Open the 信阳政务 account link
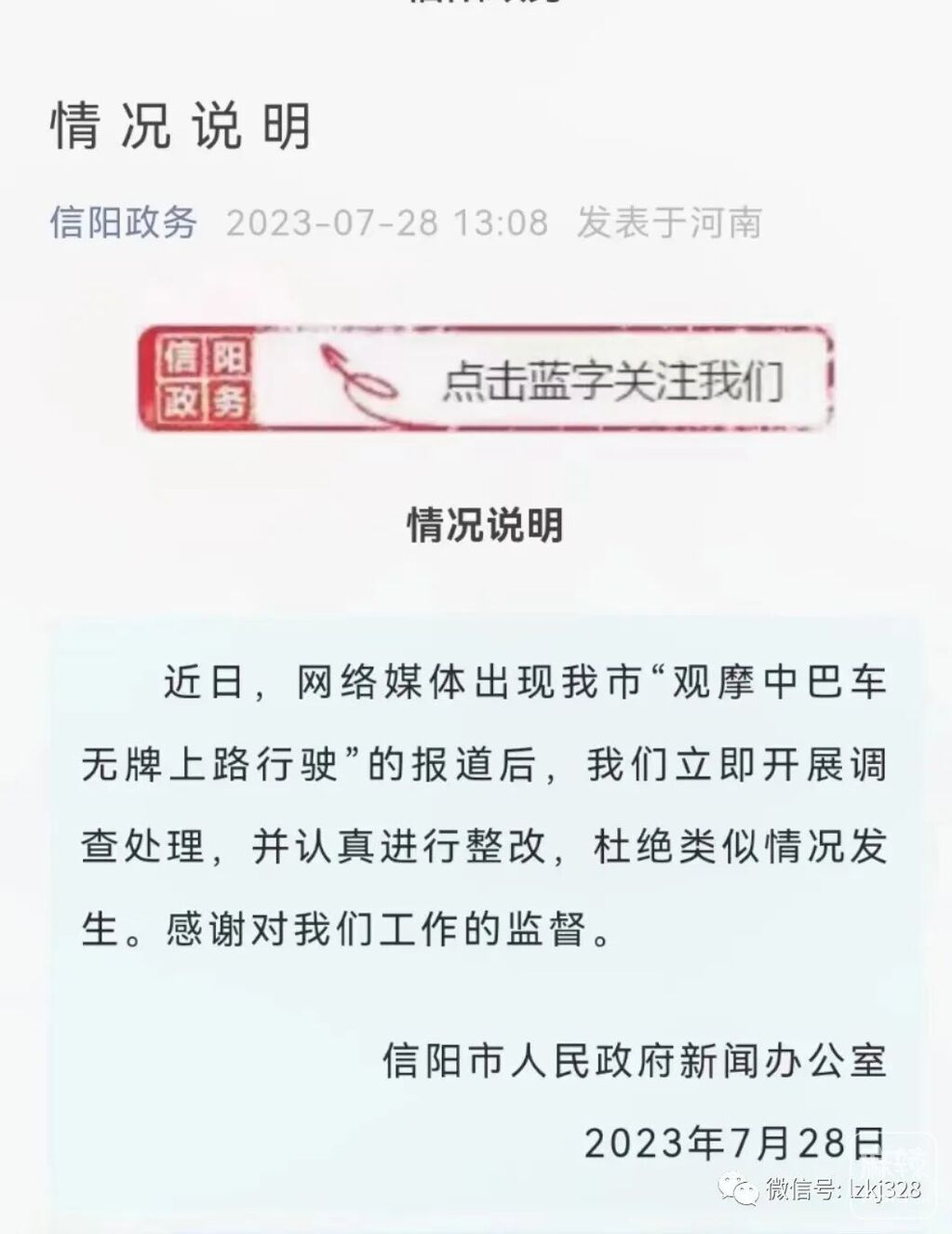952x1234 pixels. coord(124,222)
